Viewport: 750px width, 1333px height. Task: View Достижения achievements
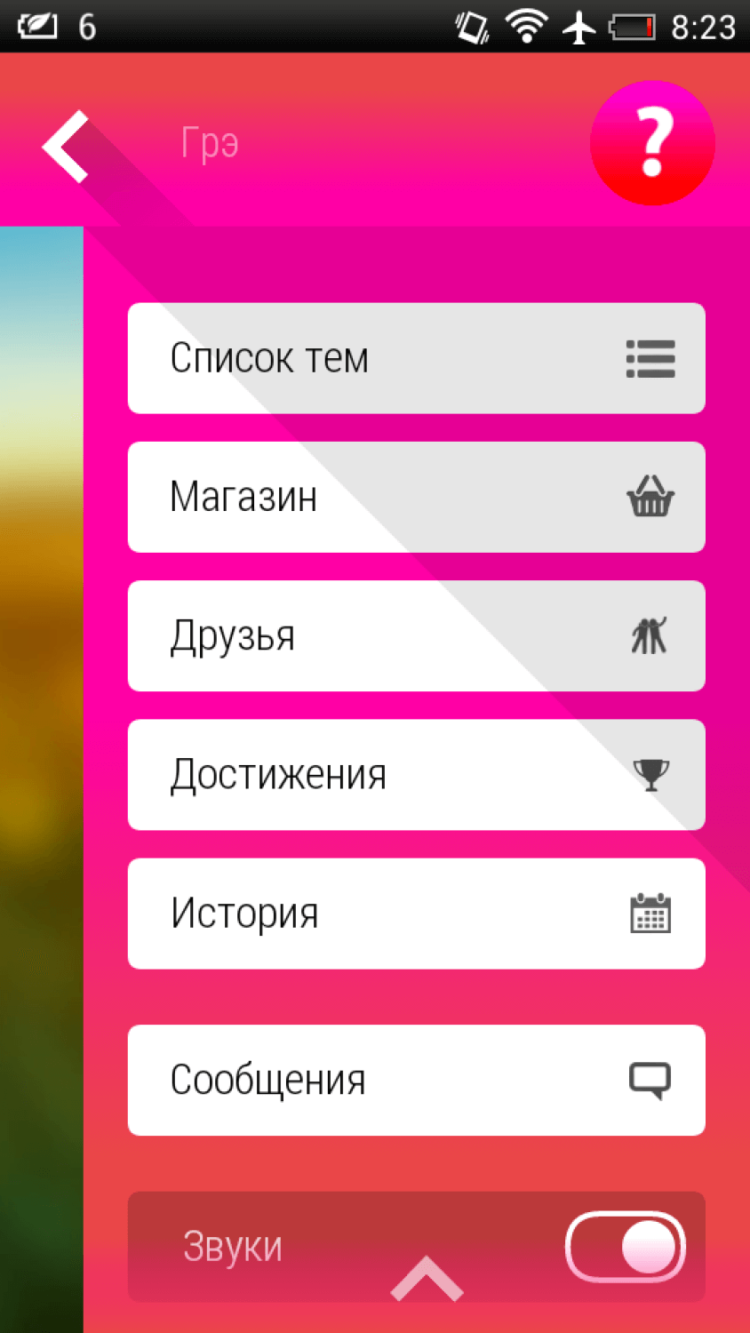[x=416, y=775]
